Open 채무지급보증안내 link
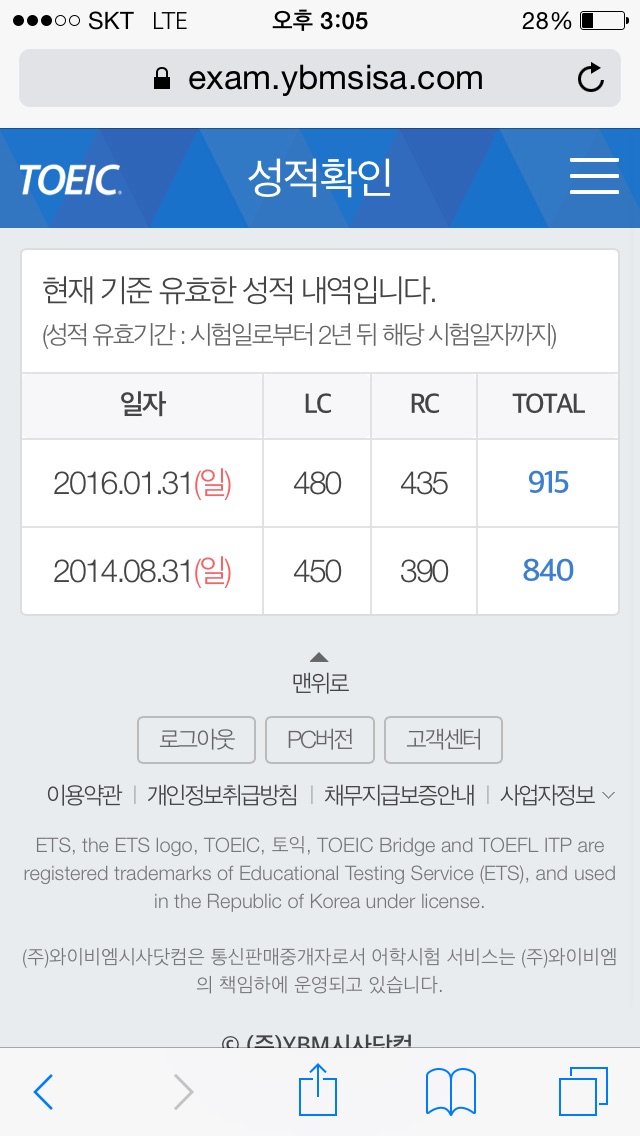The width and height of the screenshot is (640, 1136). pyautogui.click(x=399, y=795)
